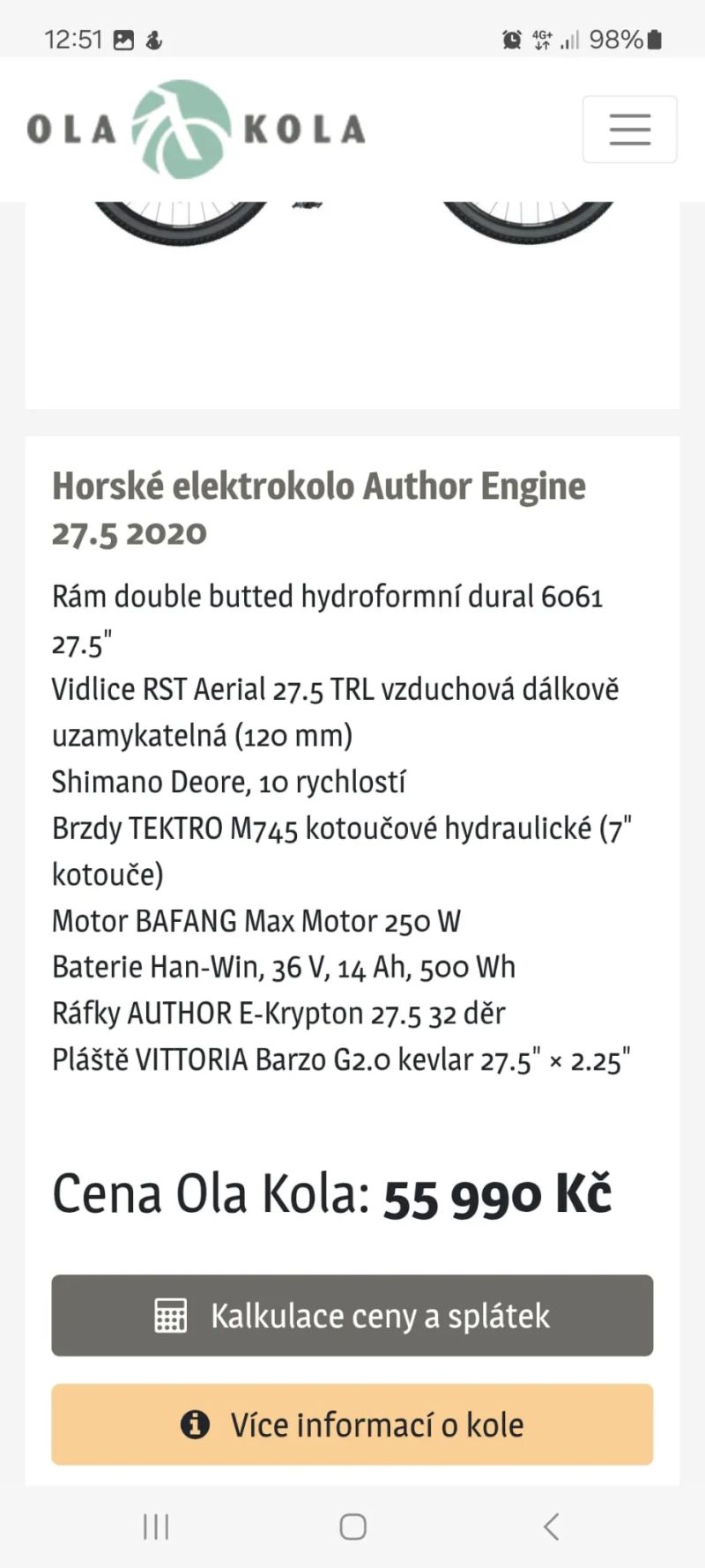705x1568 pixels.
Task: Click the "Kalkulace ceny a splátek" button
Action: point(352,1316)
